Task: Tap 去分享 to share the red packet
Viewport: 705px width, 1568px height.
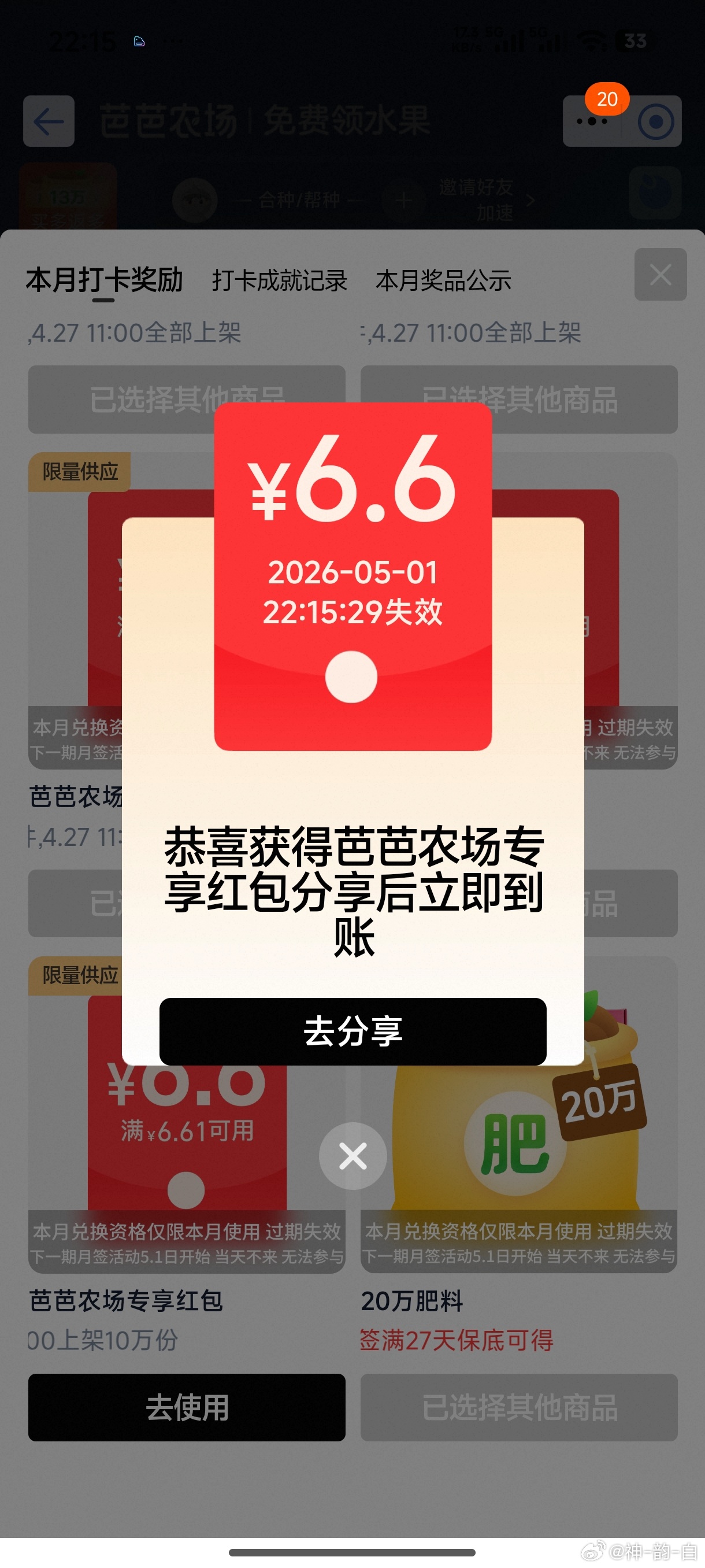Action: pos(352,1031)
